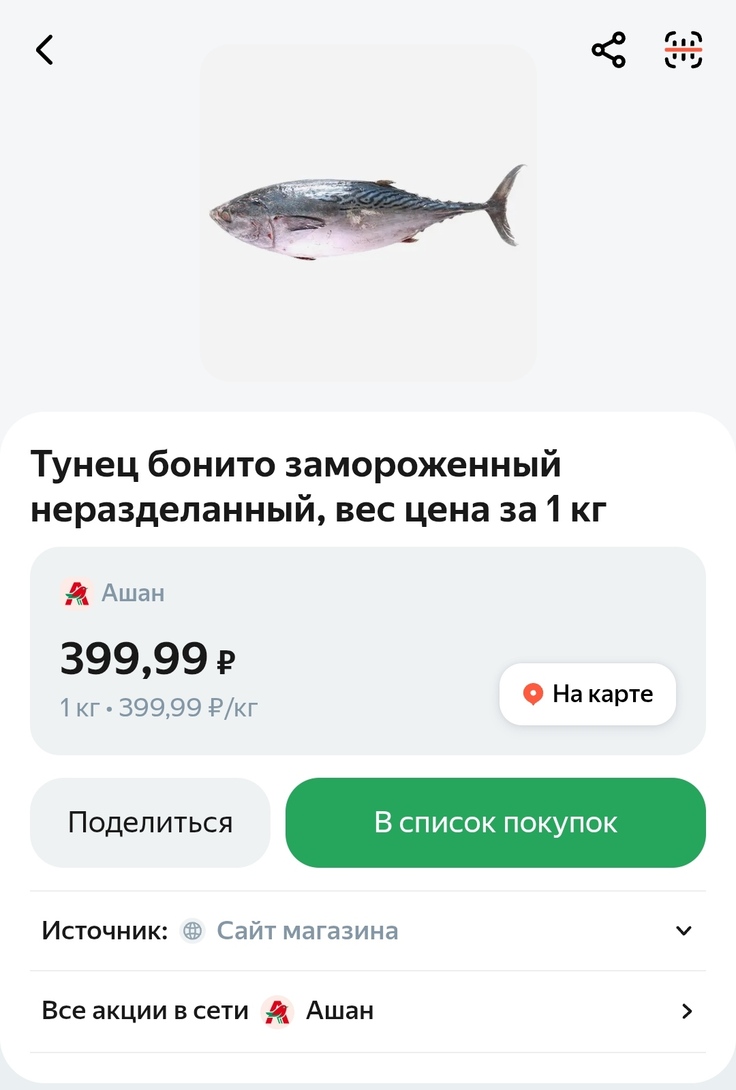
Task: Go back using the arrow icon
Action: pos(45,50)
